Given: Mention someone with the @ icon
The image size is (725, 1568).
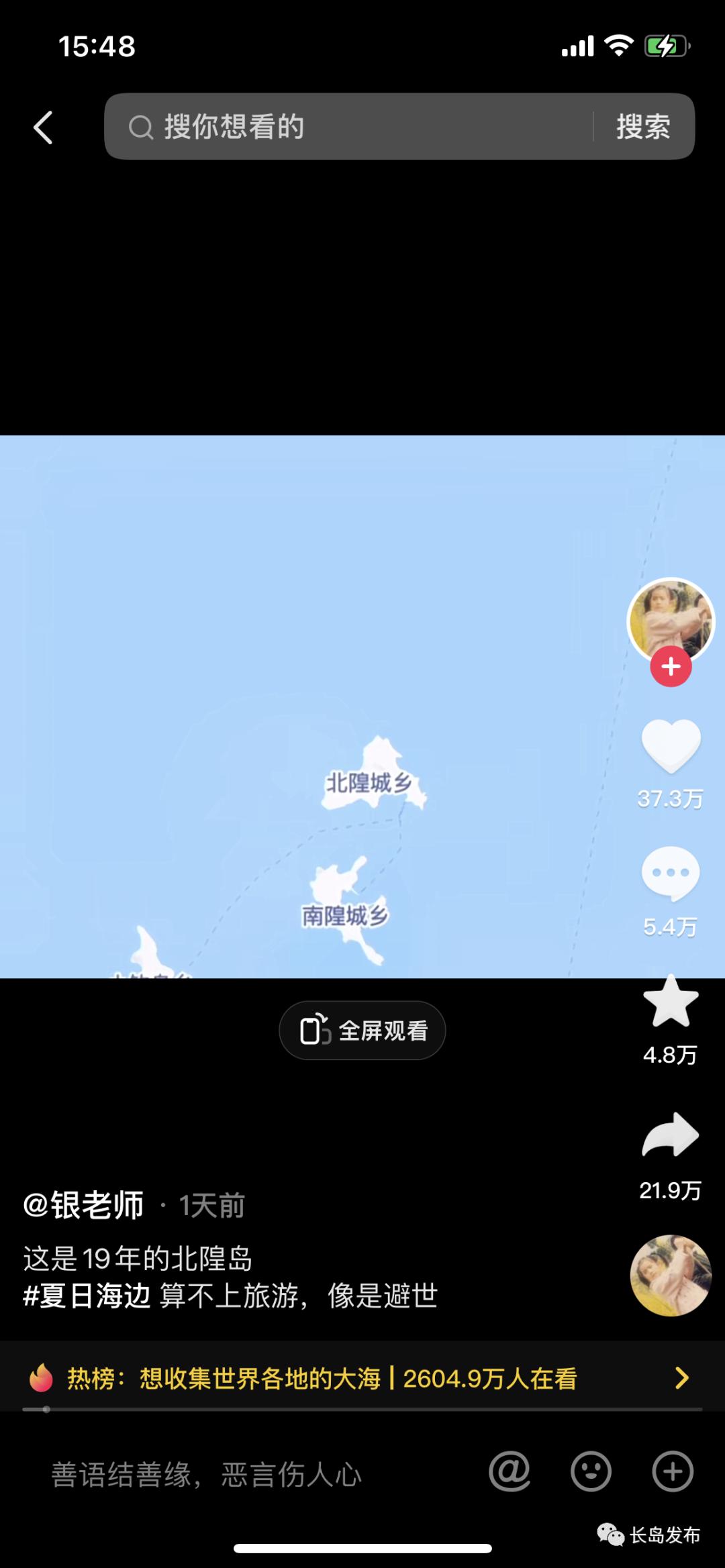Looking at the screenshot, I should (510, 1472).
